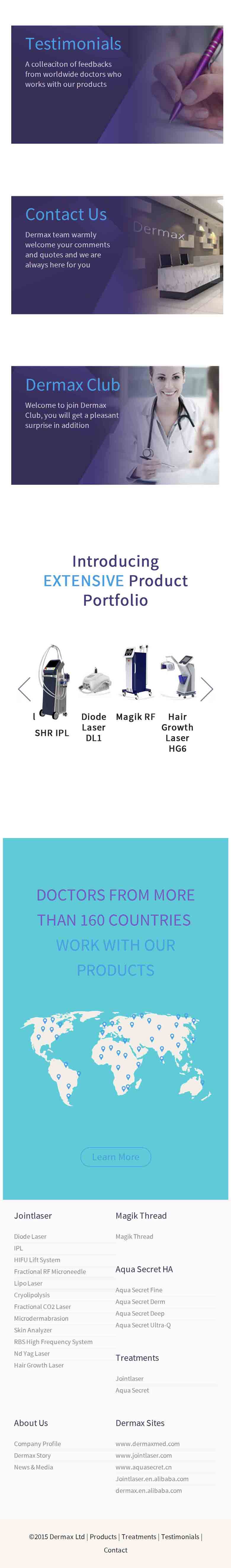Open the HIFU Lift System link
Image resolution: width=231 pixels, height=1568 pixels.
(x=37, y=1260)
